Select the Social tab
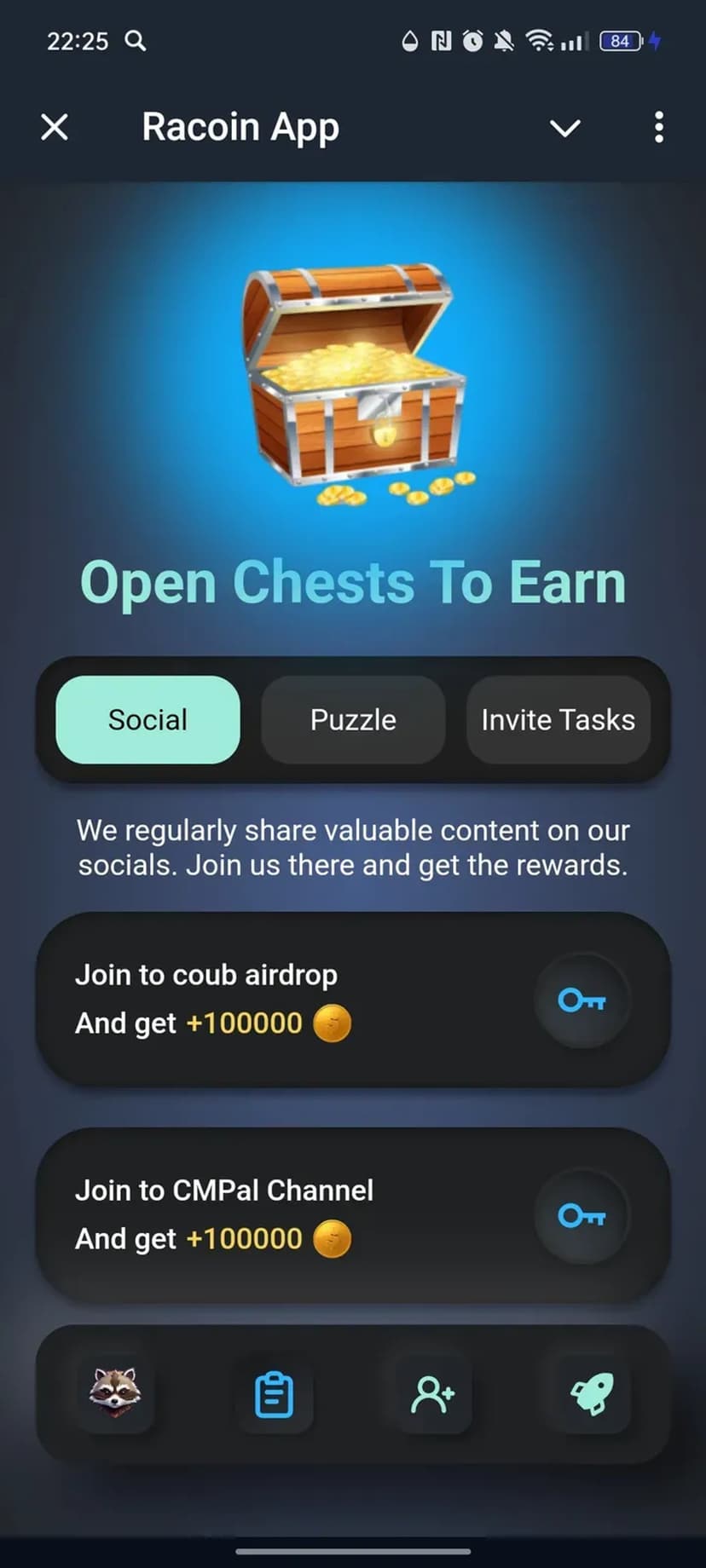706x1568 pixels. [x=148, y=720]
